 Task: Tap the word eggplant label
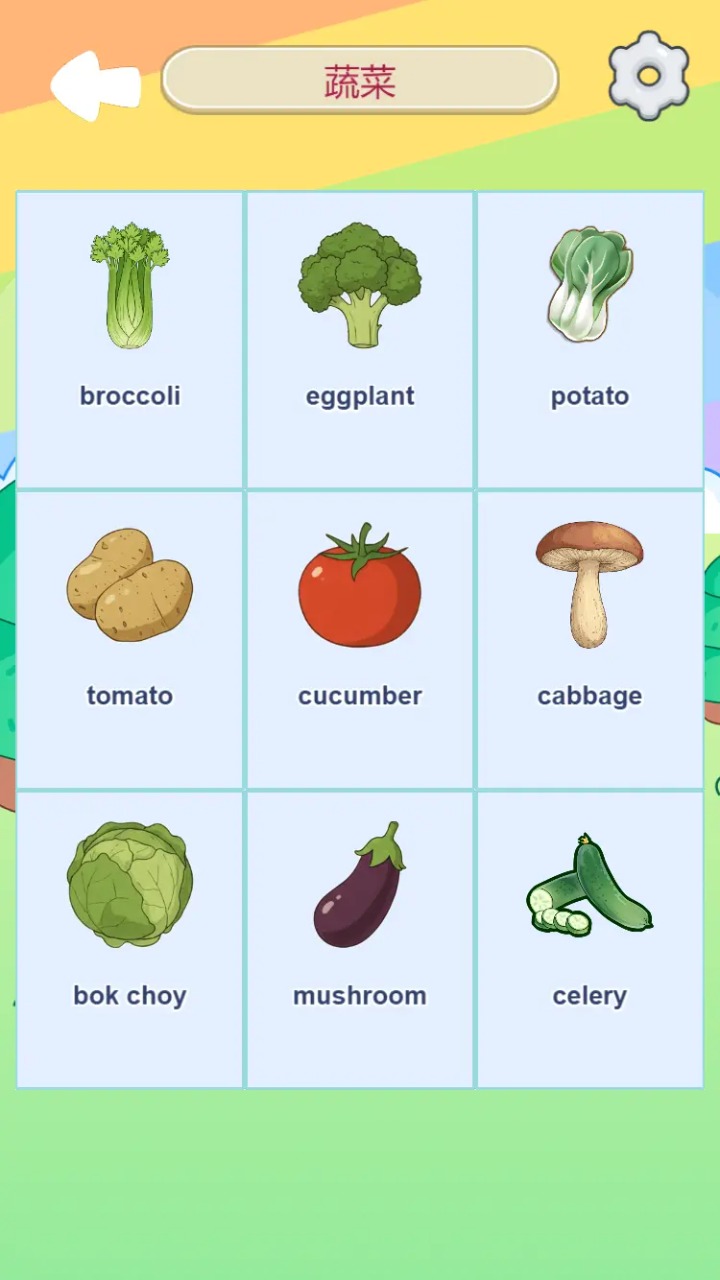360,395
